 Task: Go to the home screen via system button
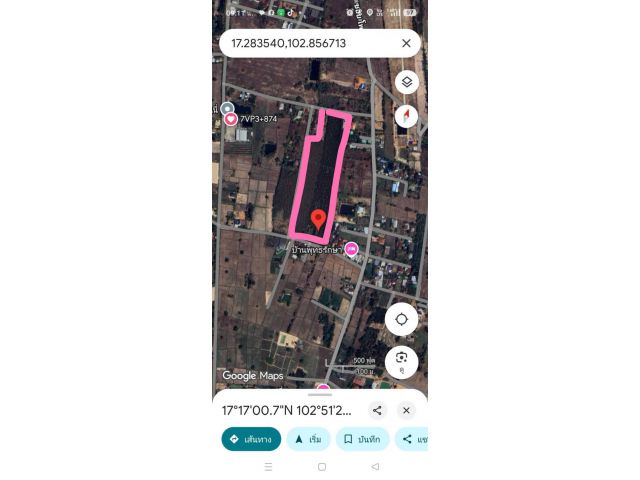(x=321, y=467)
